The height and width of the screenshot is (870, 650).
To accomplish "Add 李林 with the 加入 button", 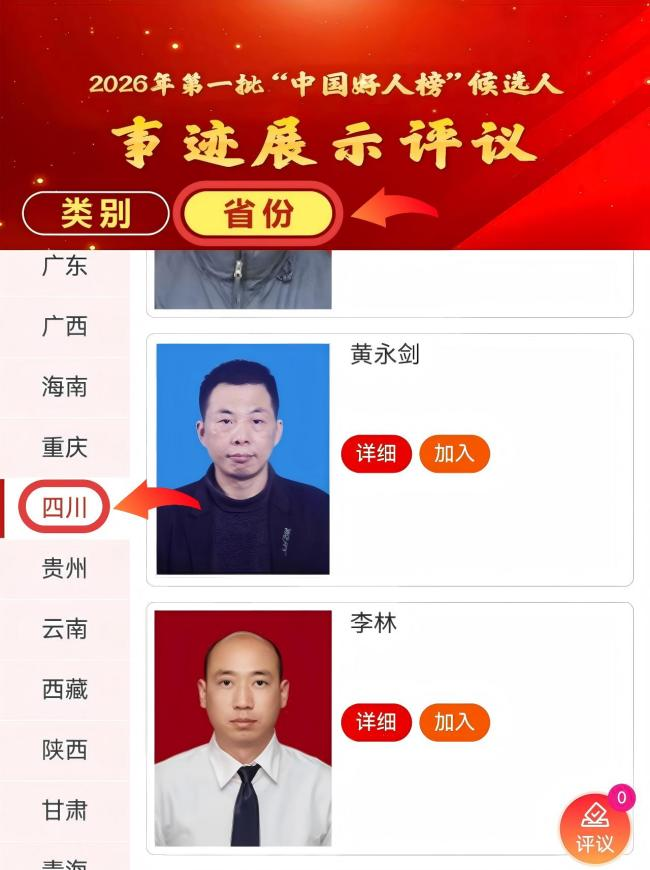I will 454,722.
